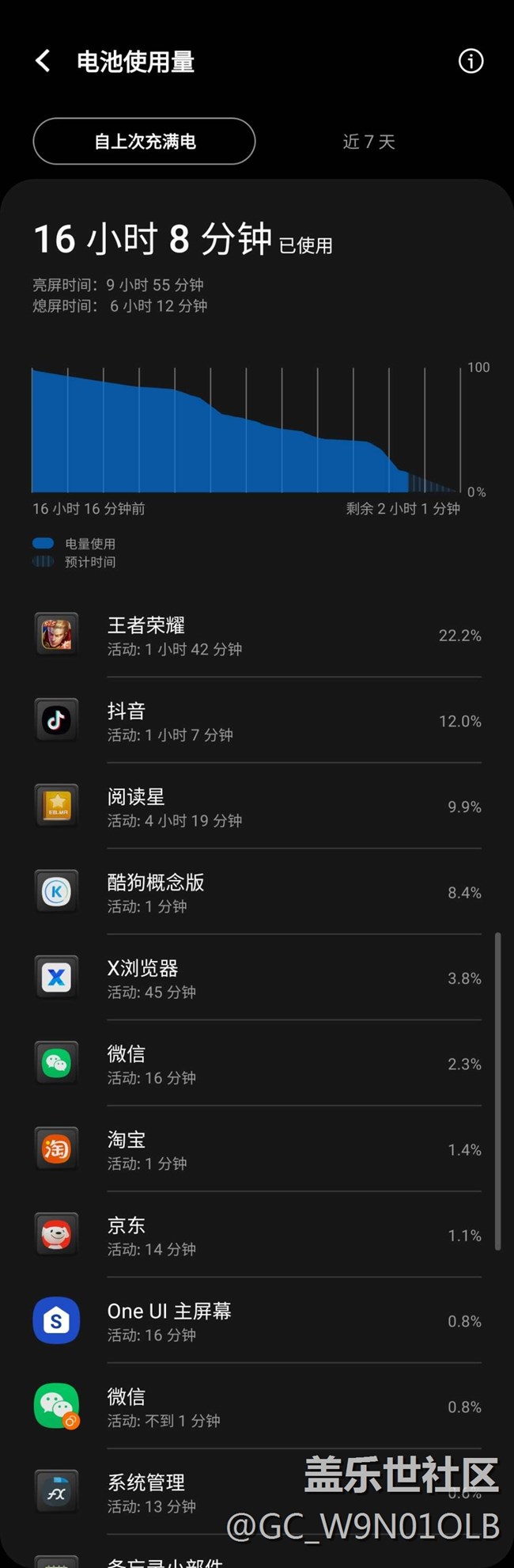Select the 自上次充满电 tab
Viewport: 514px width, 1568px height.
(x=144, y=141)
